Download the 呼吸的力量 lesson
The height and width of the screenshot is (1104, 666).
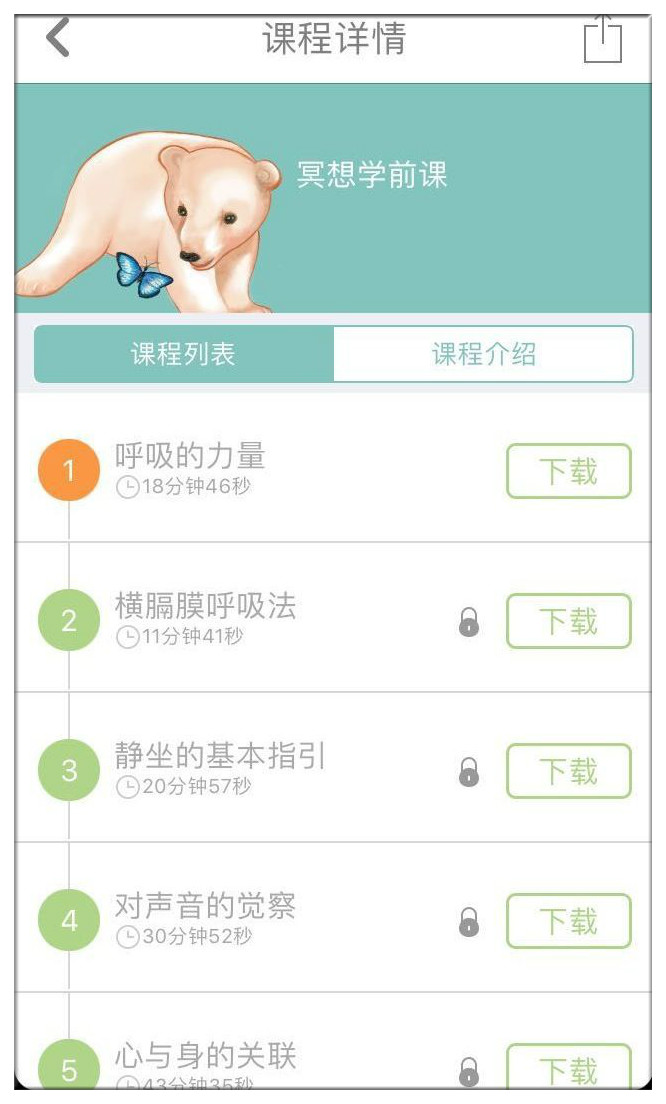click(x=568, y=471)
